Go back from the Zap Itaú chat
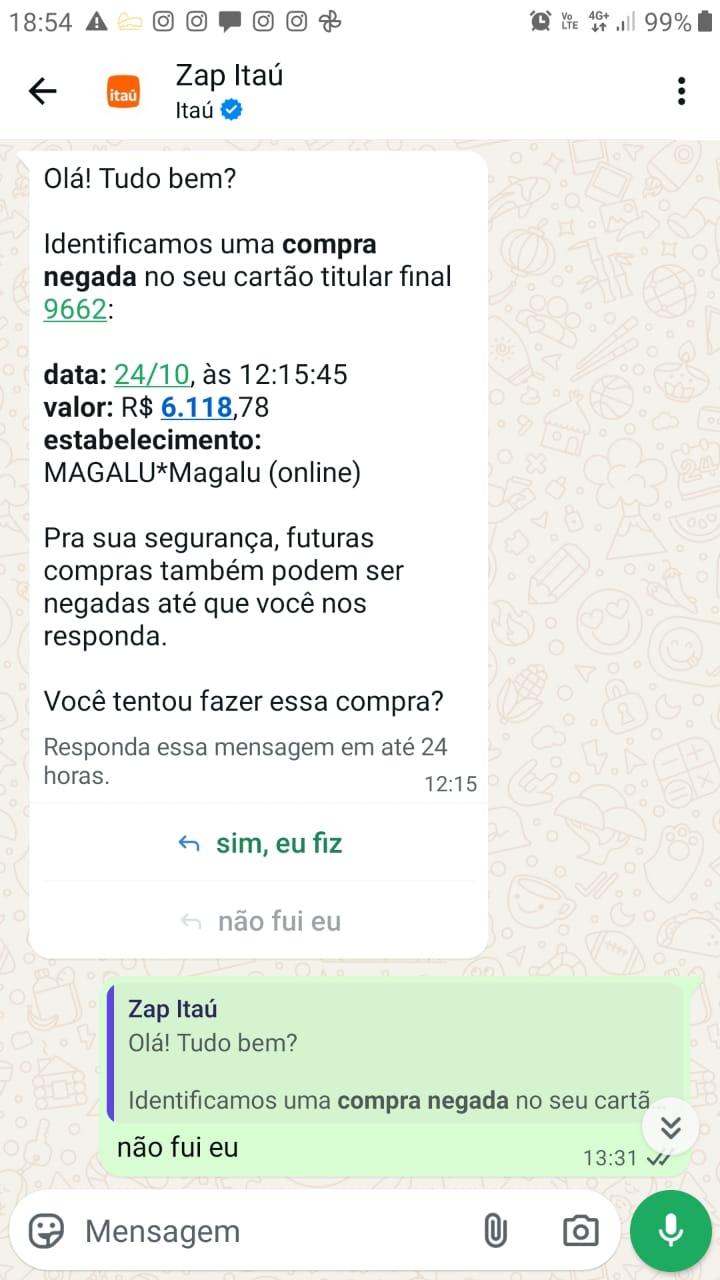The height and width of the screenshot is (1280, 720). [x=42, y=92]
